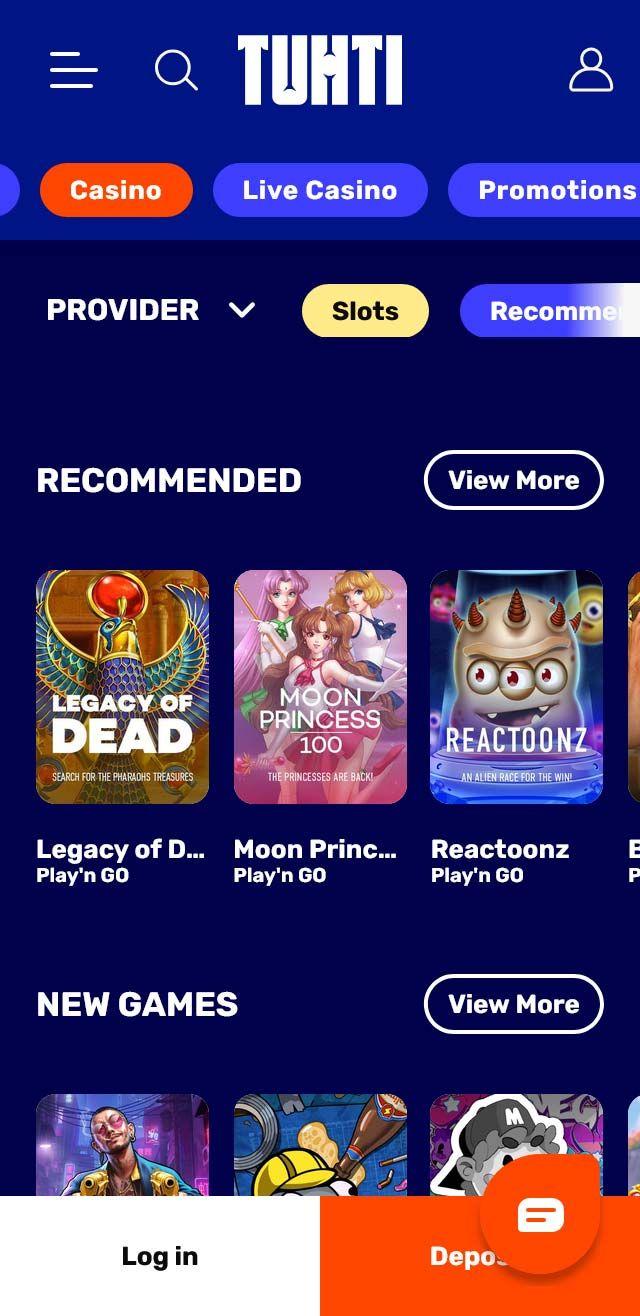
Task: Select the Slots filter chip
Action: click(365, 311)
